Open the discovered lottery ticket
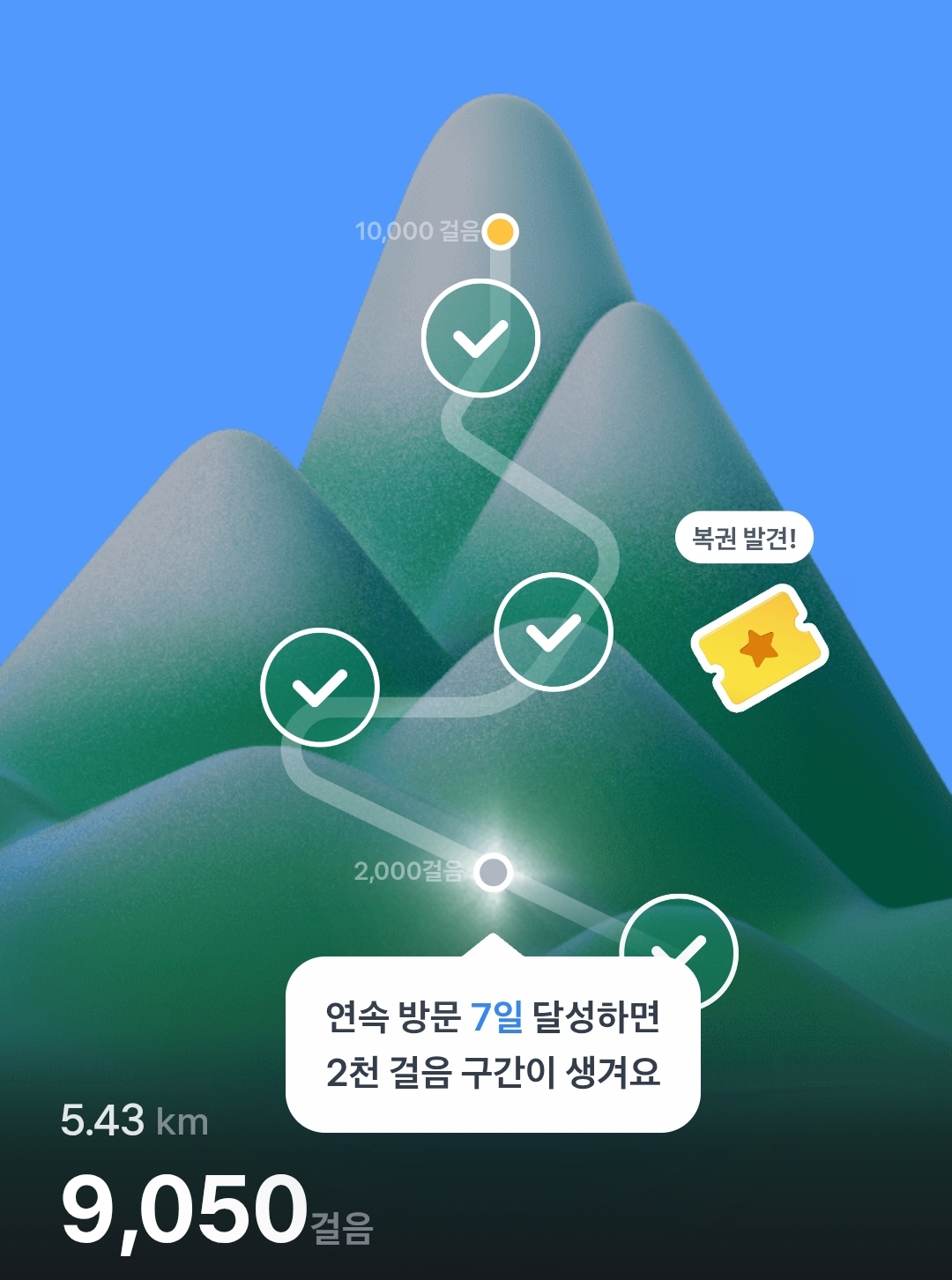 pyautogui.click(x=761, y=648)
